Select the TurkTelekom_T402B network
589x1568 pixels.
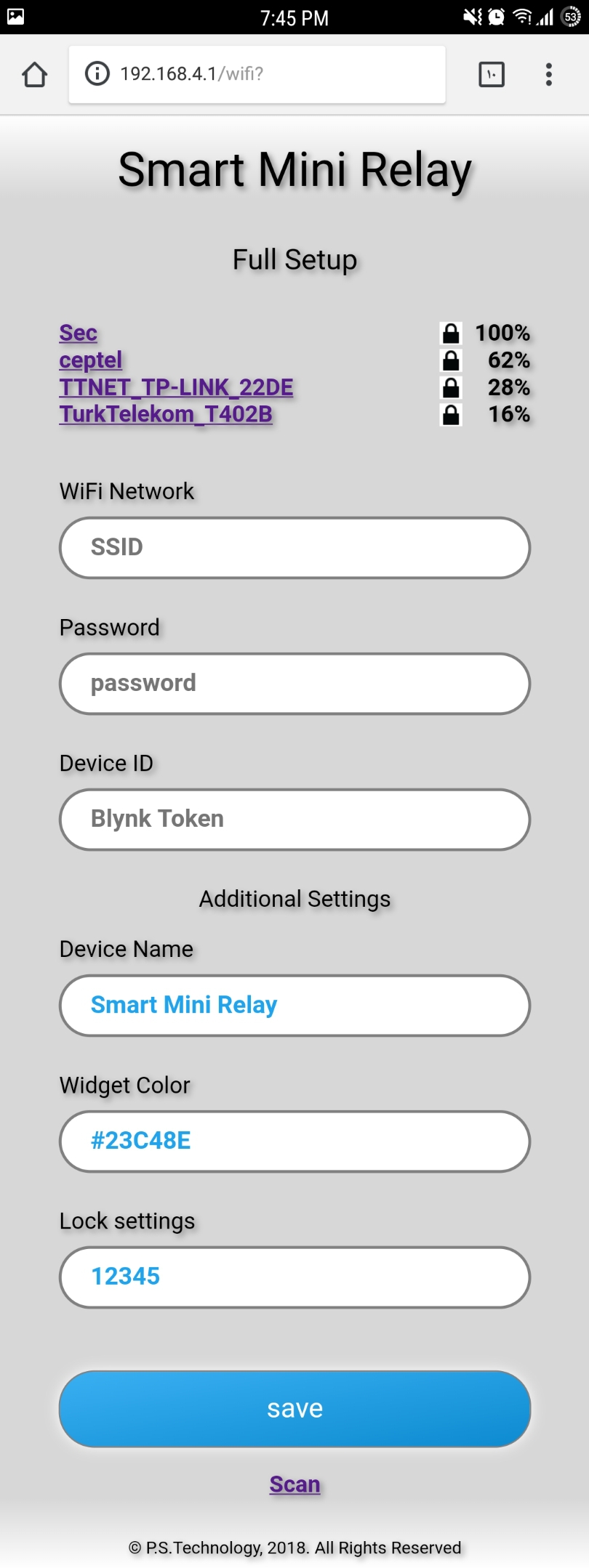pos(166,414)
